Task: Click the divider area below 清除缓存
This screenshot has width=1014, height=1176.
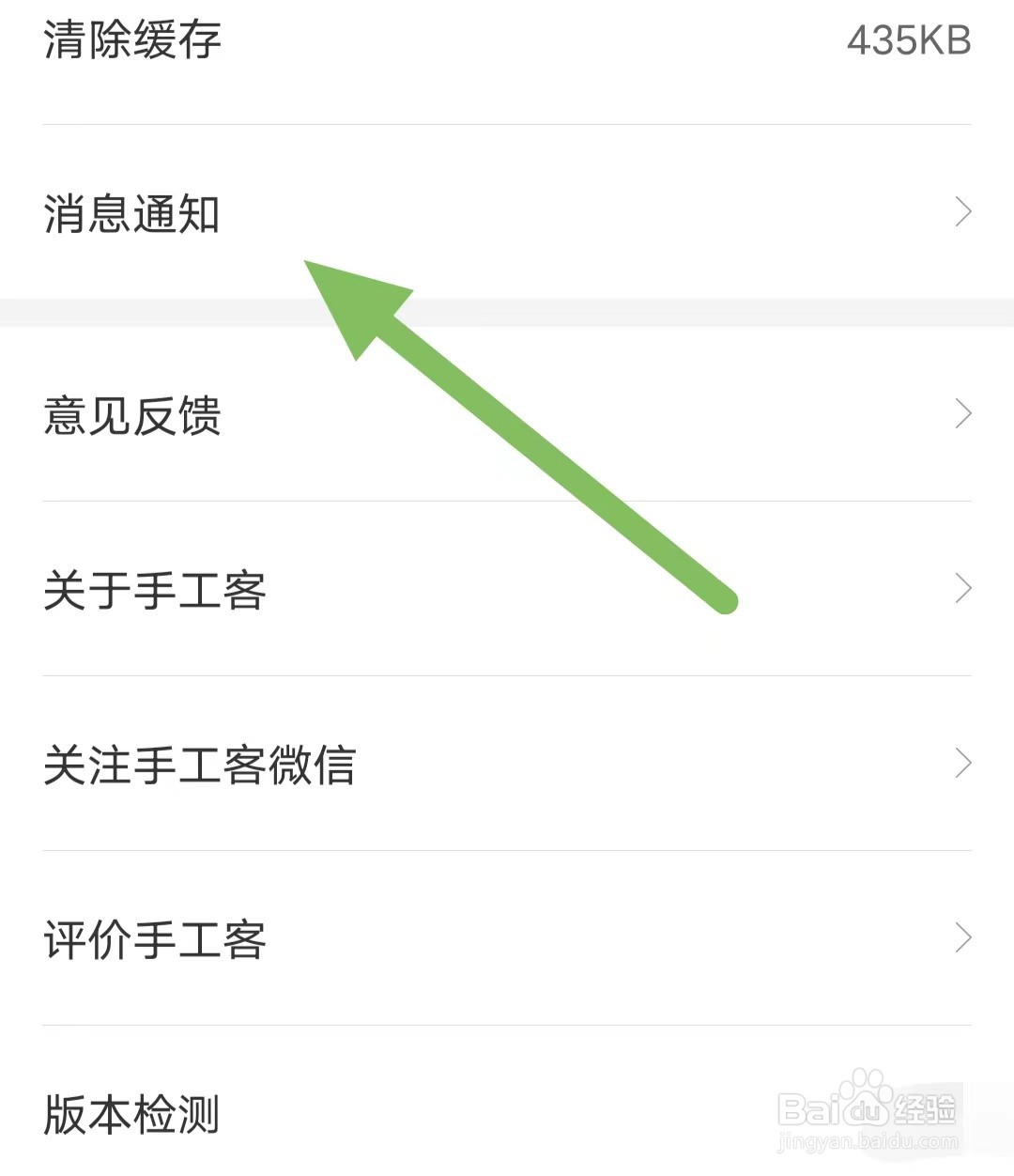Action: click(507, 121)
